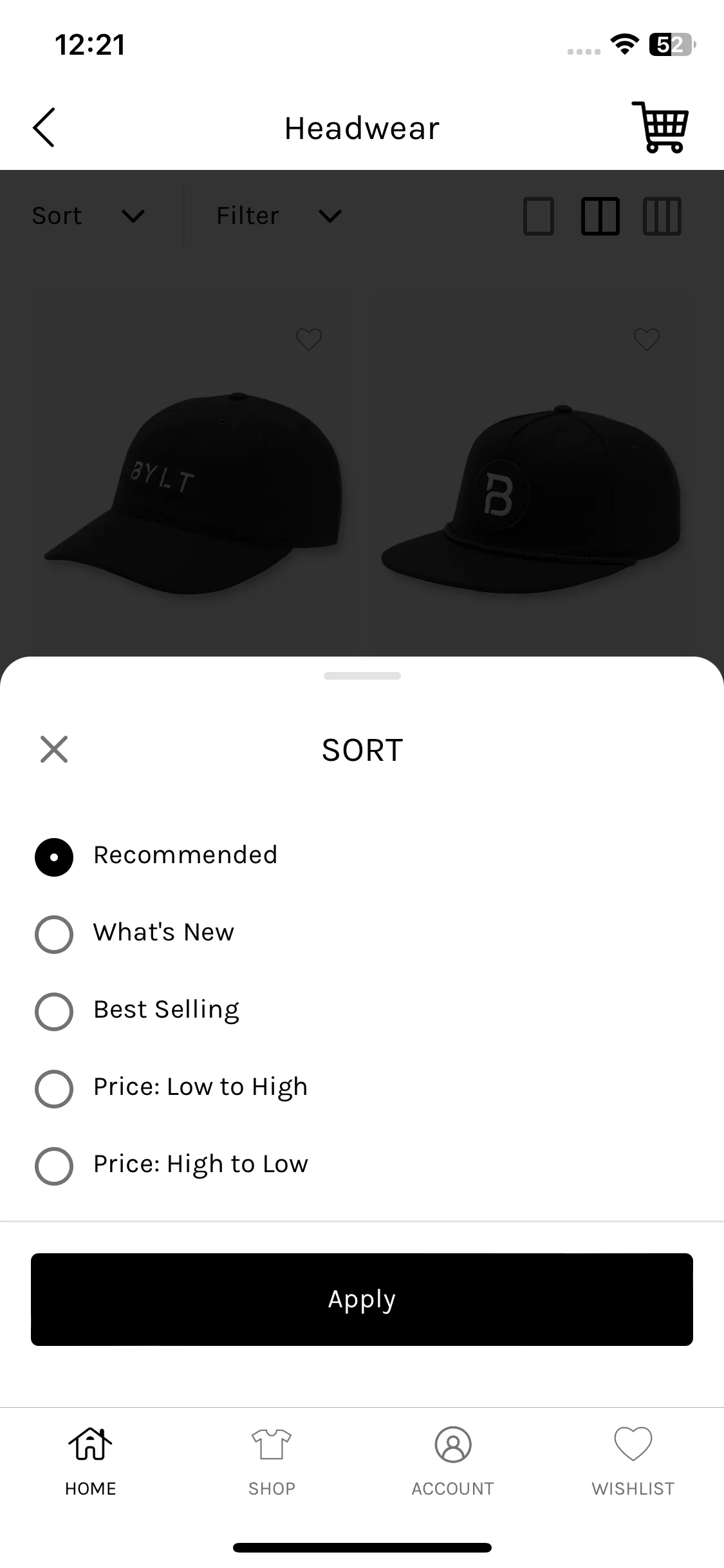Go back from the Headwear page
724x1568 pixels.
44,127
